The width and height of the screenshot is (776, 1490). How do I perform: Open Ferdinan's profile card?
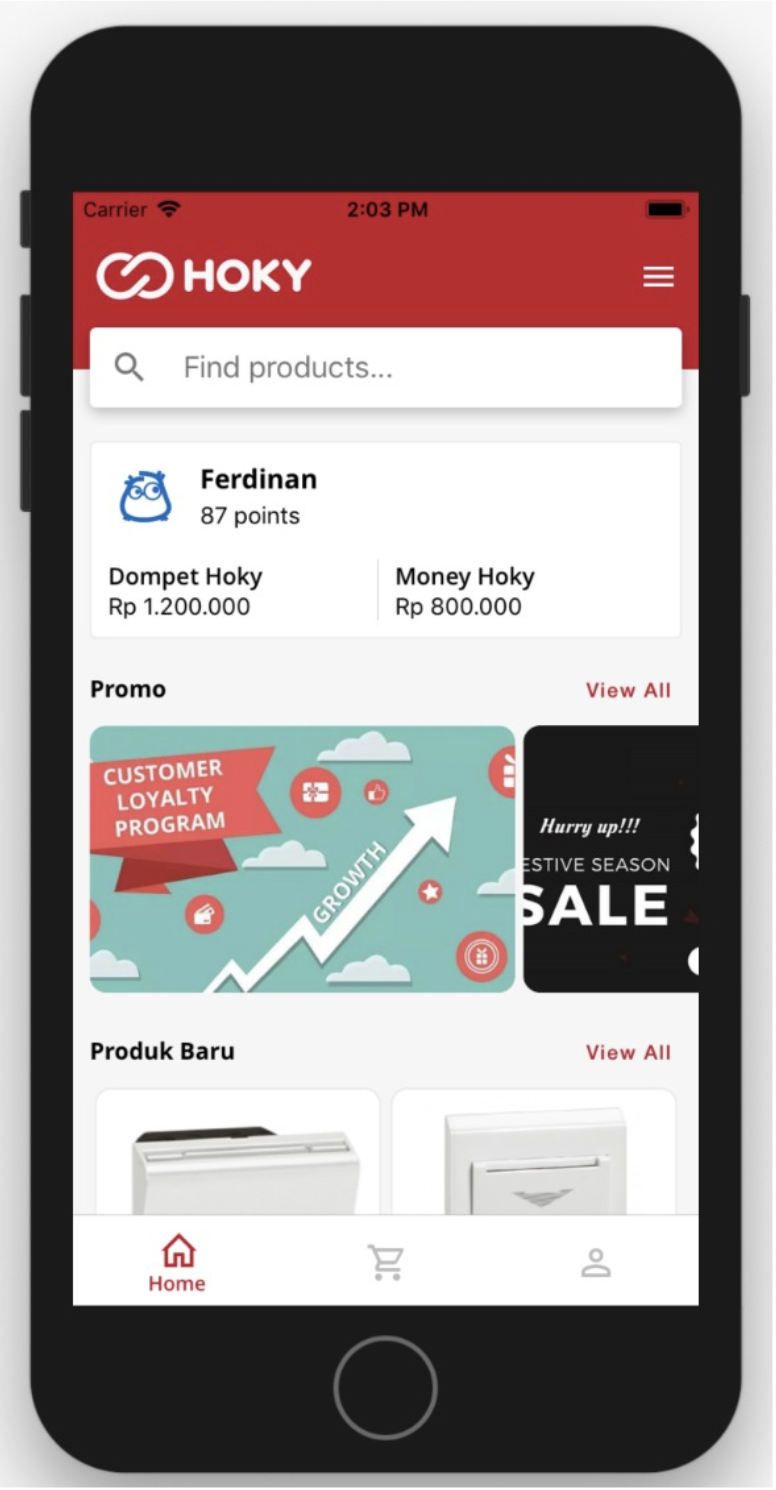[x=386, y=497]
